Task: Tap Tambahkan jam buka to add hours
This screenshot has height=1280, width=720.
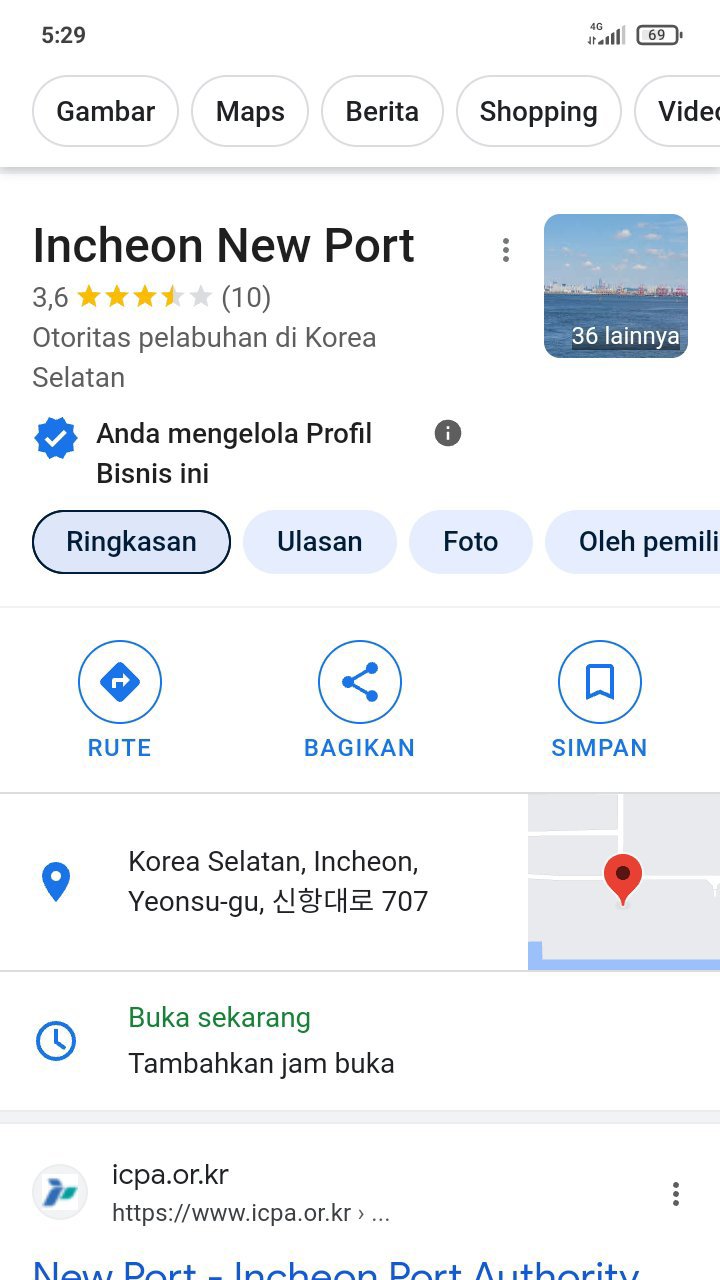Action: (x=261, y=1063)
